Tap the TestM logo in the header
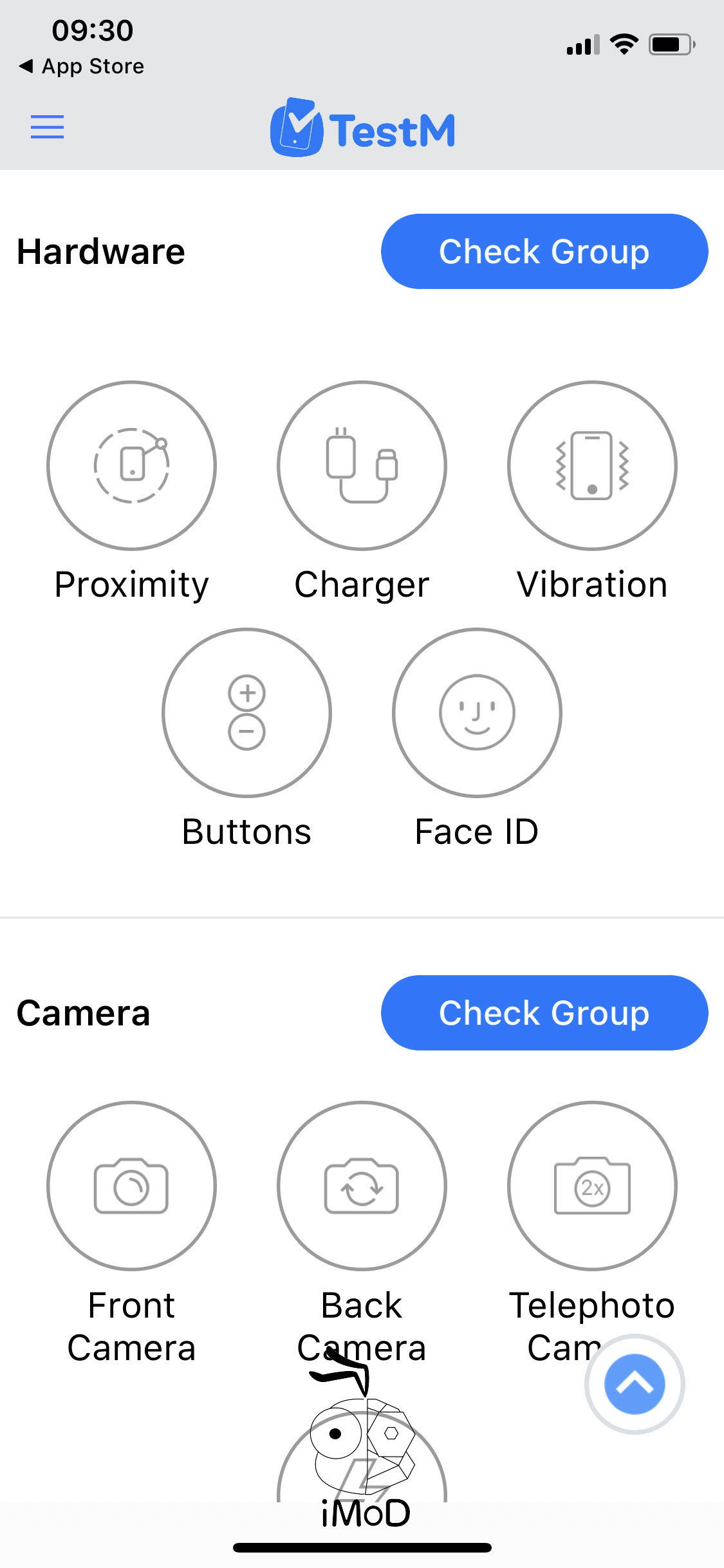The height and width of the screenshot is (1568, 724). click(x=362, y=128)
